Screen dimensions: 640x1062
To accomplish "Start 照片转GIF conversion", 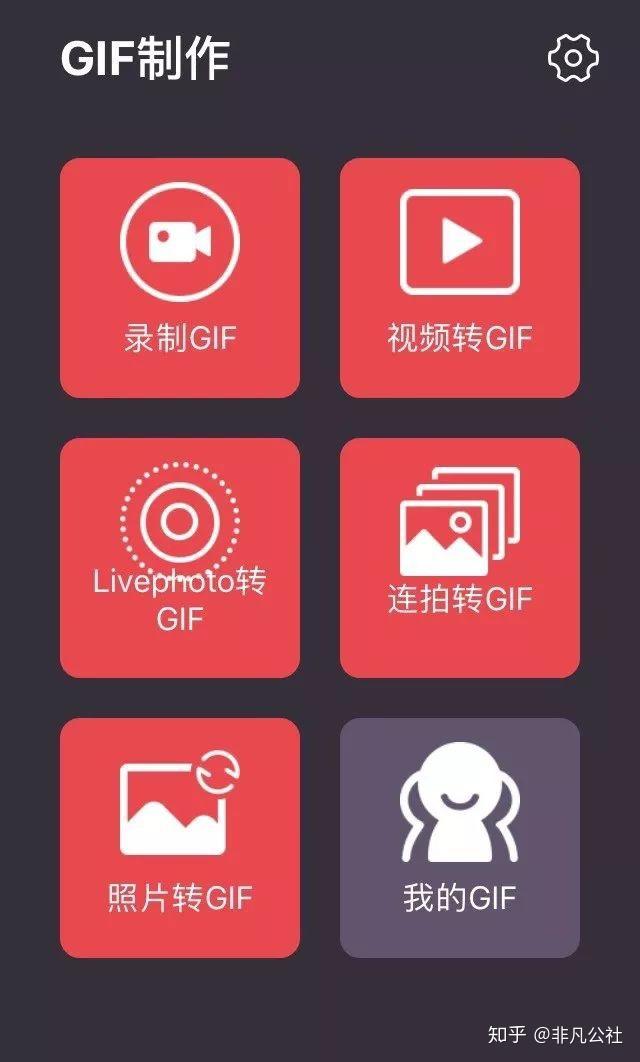I will click(180, 838).
